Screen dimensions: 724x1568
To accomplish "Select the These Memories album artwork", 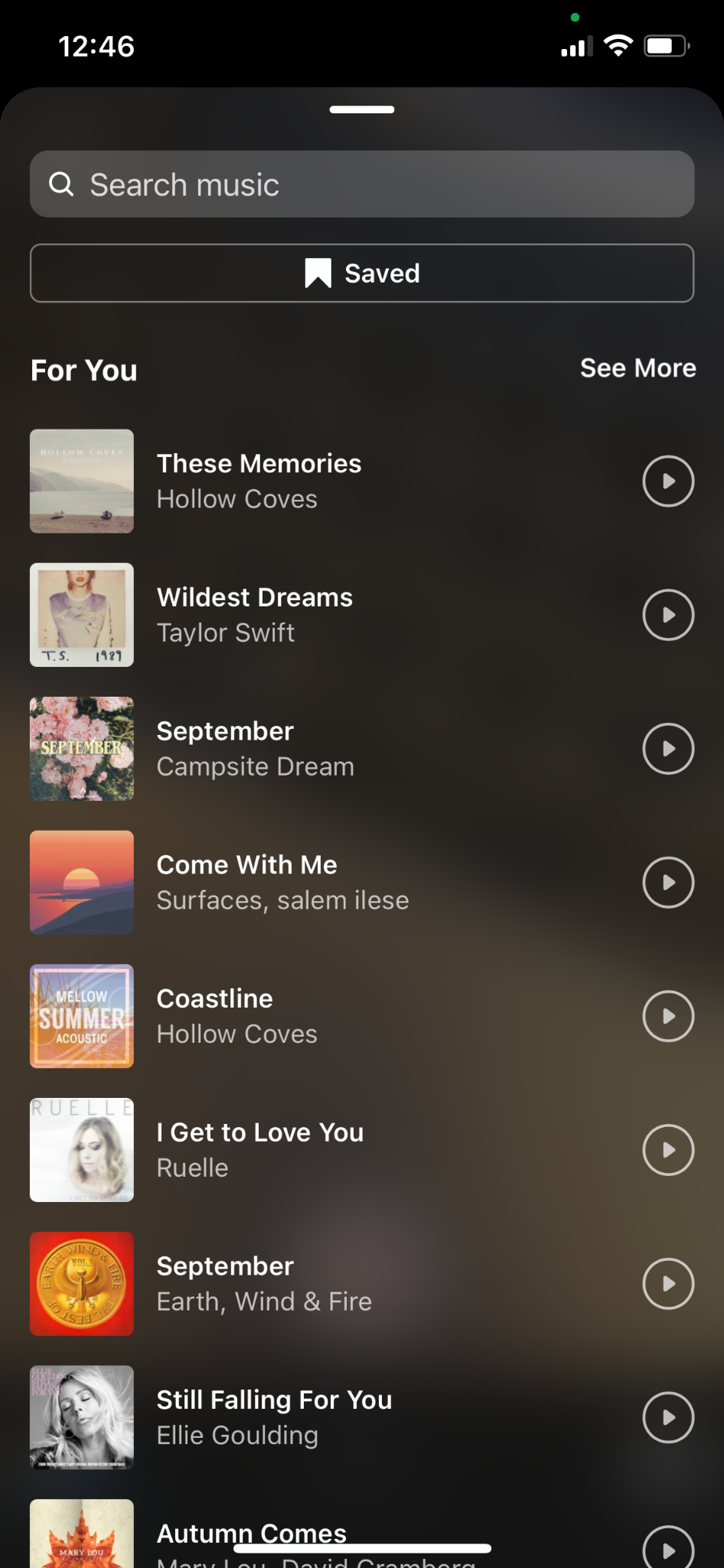I will click(81, 481).
